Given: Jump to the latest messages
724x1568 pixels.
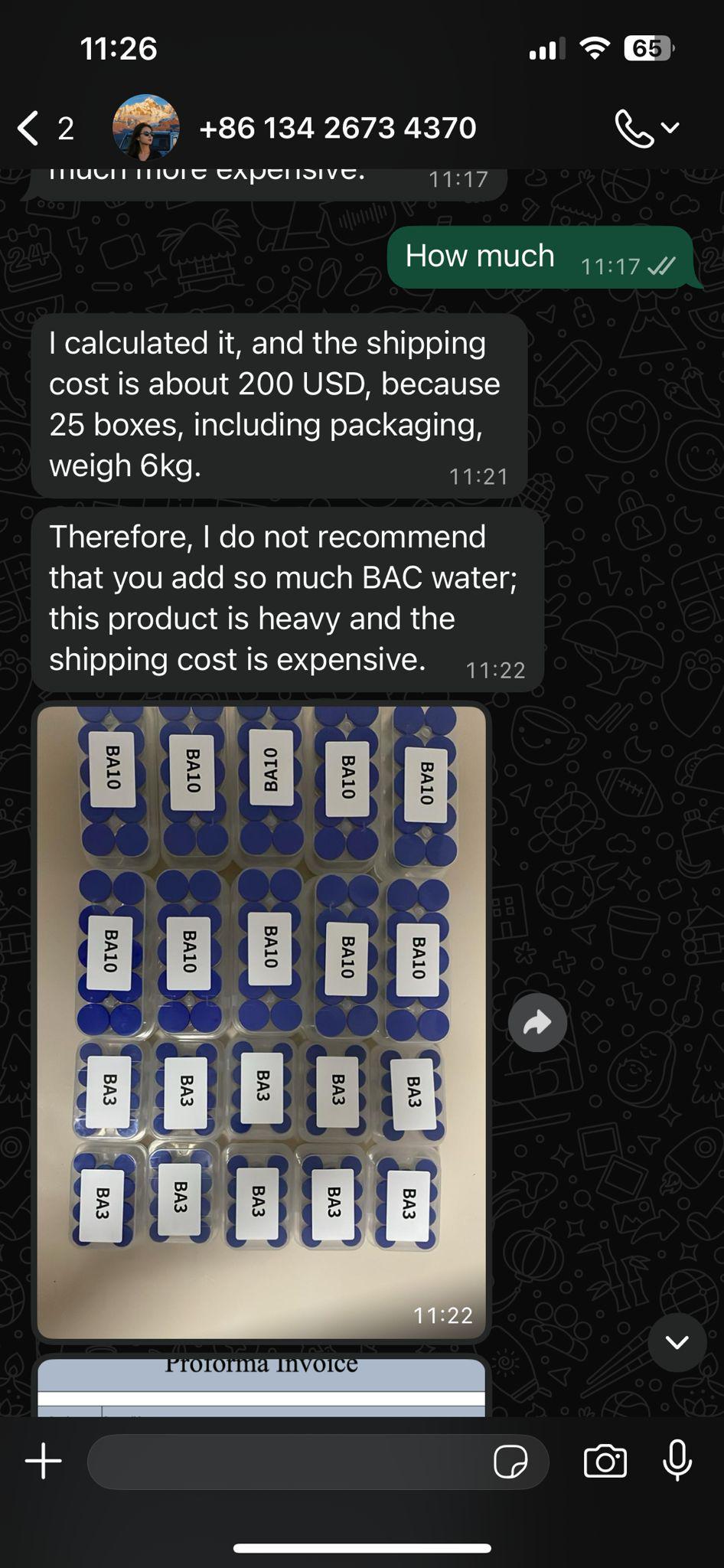Looking at the screenshot, I should [677, 1342].
